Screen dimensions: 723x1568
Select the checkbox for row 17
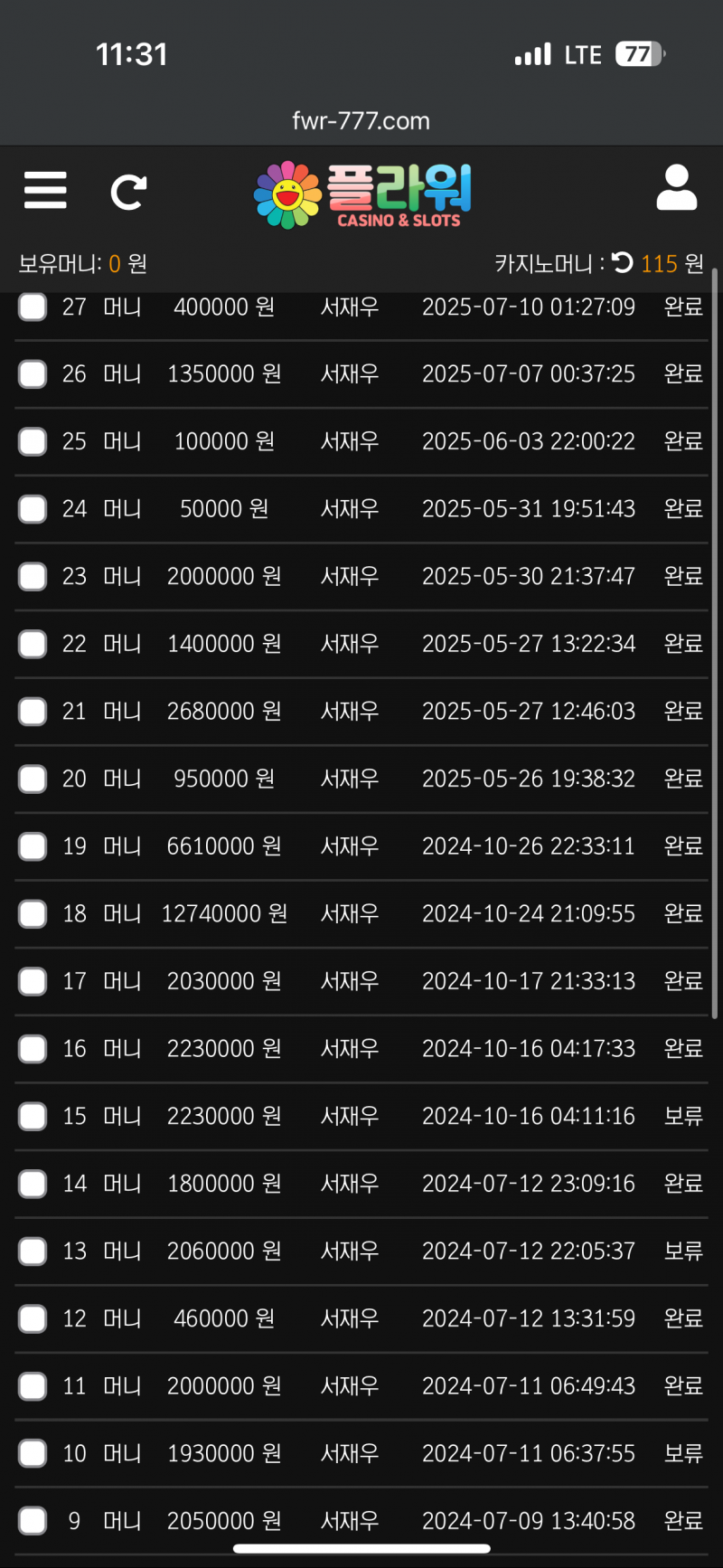click(x=33, y=982)
